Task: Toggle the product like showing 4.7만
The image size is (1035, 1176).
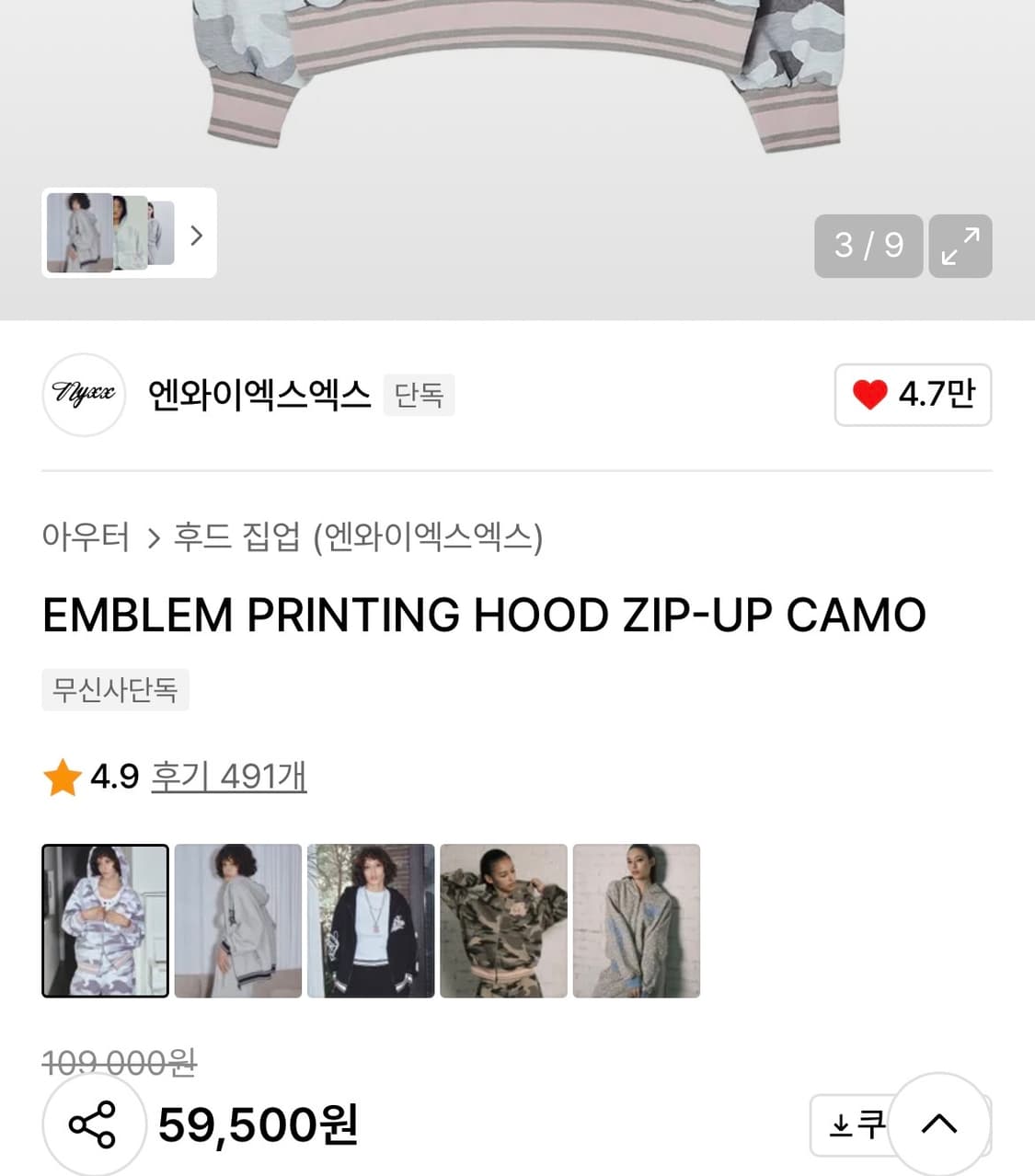Action: [x=913, y=395]
